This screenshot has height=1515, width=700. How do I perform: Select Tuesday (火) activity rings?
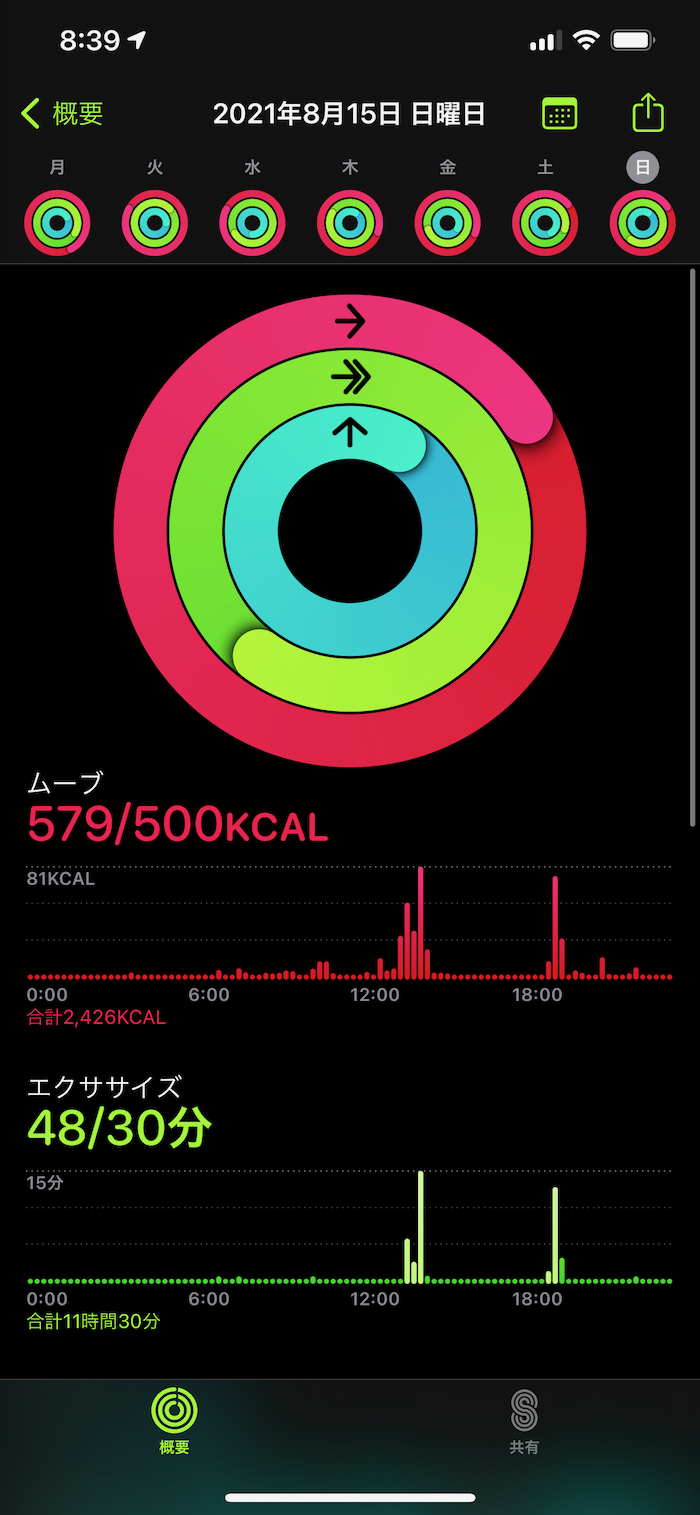point(155,222)
